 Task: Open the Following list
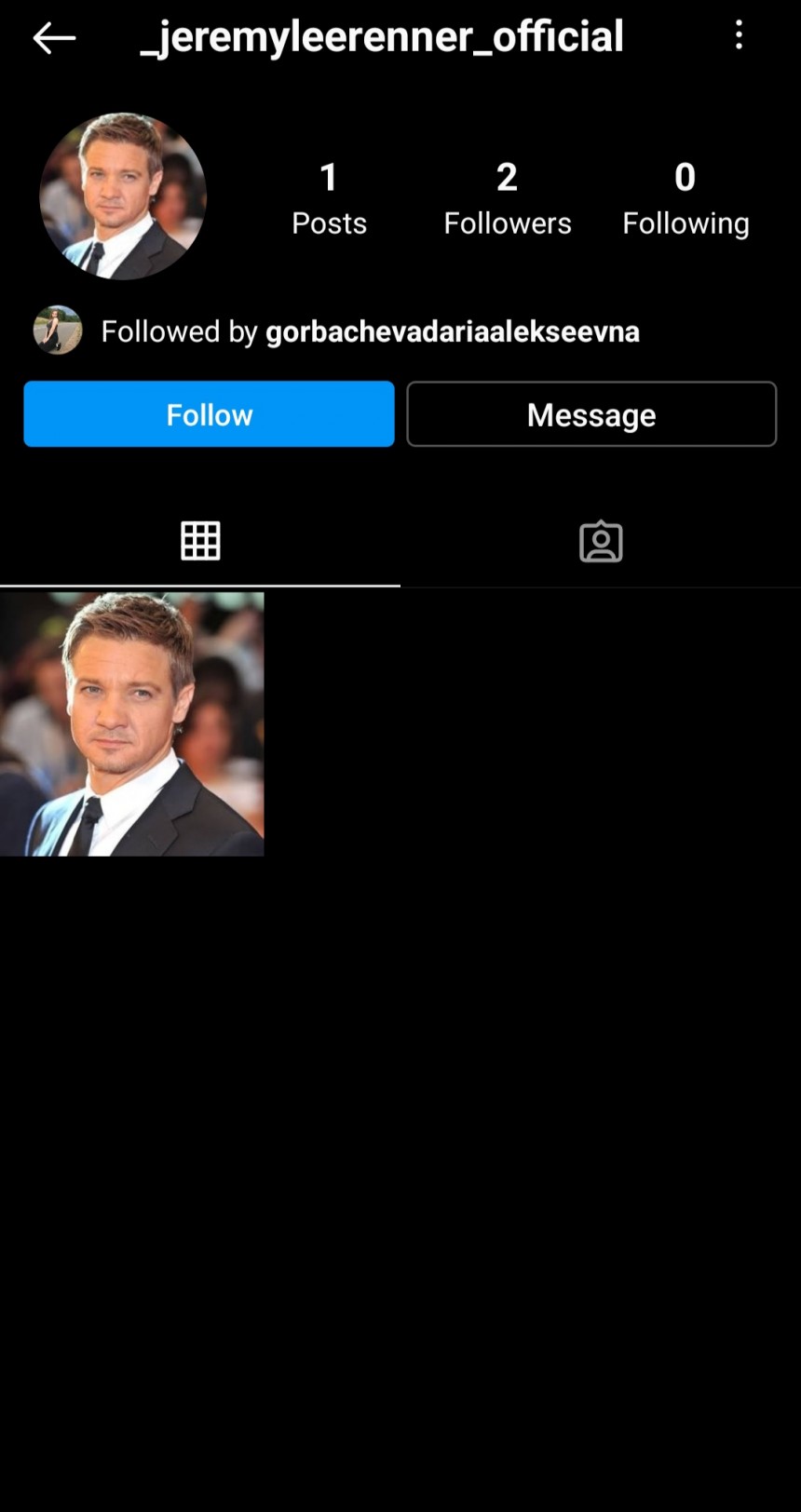pyautogui.click(x=686, y=198)
